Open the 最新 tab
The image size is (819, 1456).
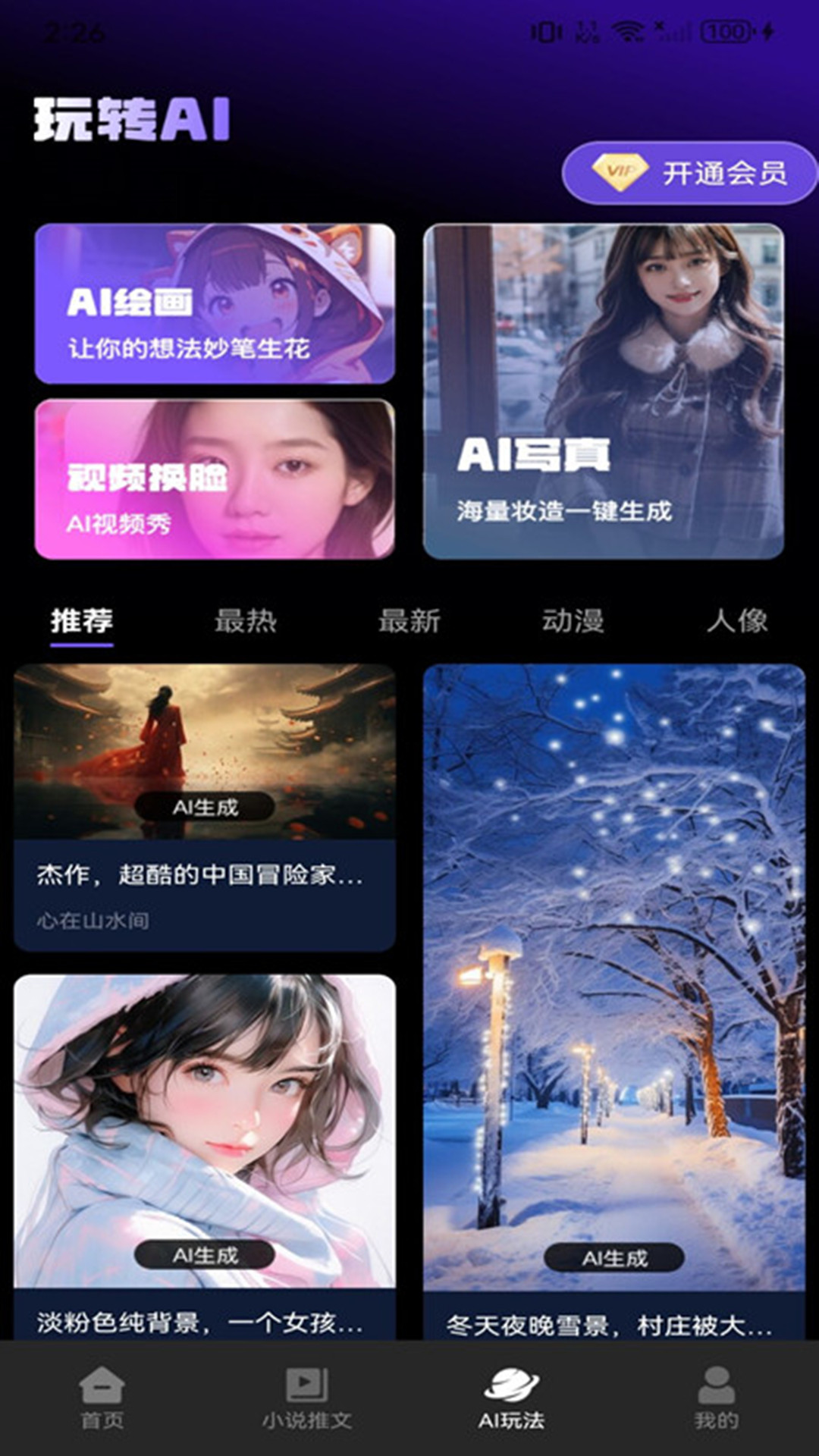(x=410, y=622)
